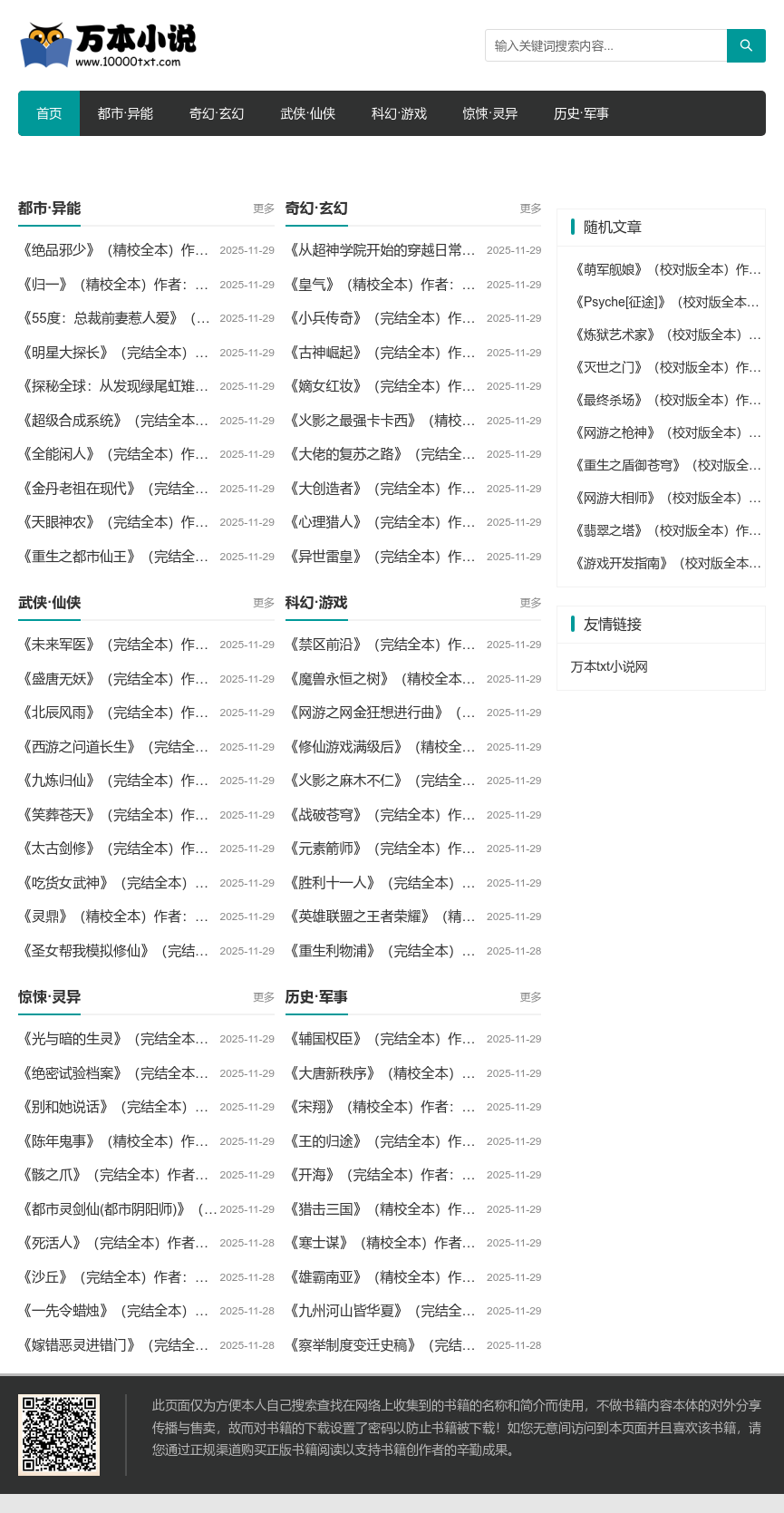The image size is (784, 1513).
Task: Open the 惊悚·灵异 navigation tab
Action: [490, 113]
